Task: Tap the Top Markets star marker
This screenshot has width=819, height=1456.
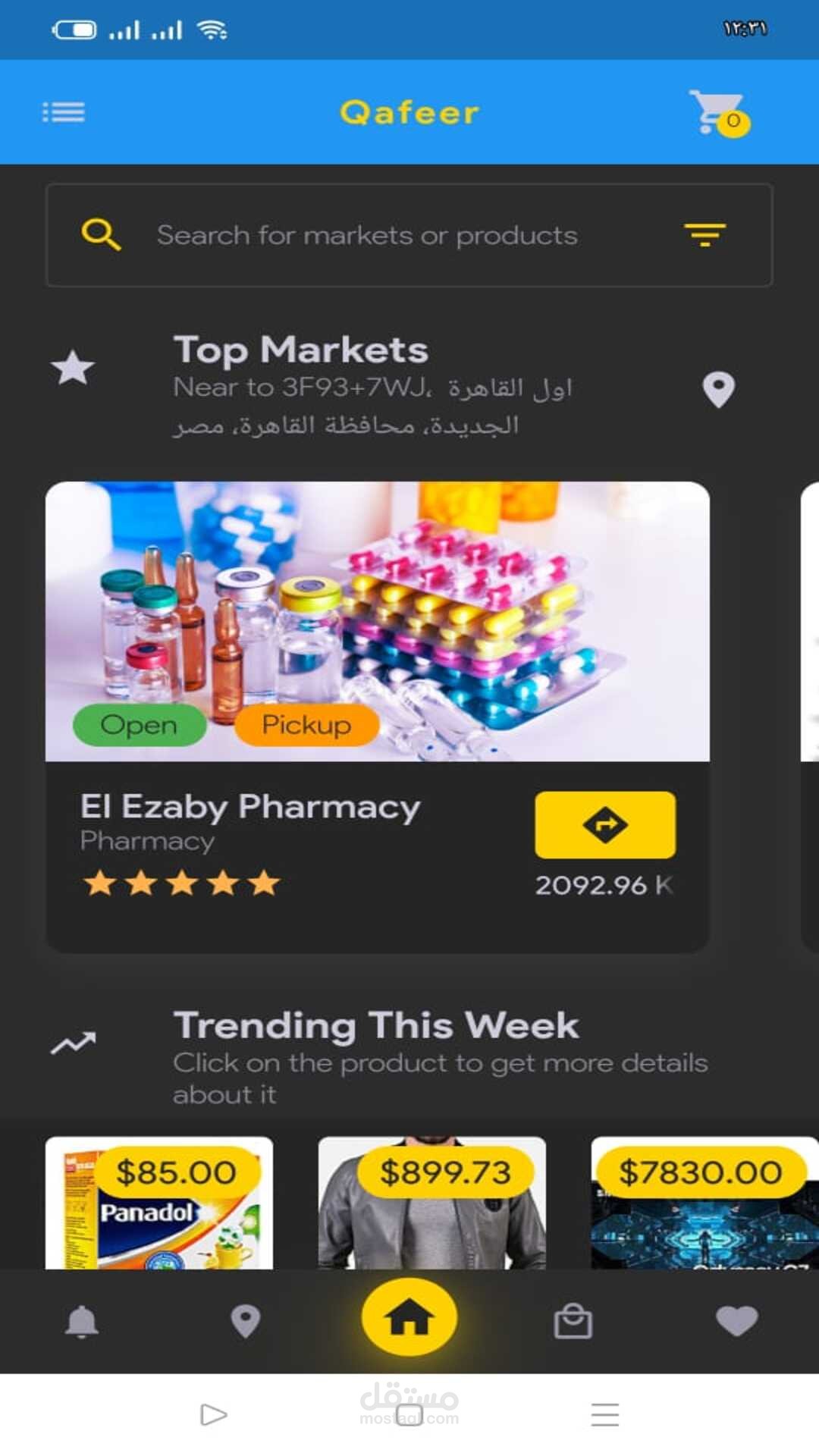Action: coord(72,369)
